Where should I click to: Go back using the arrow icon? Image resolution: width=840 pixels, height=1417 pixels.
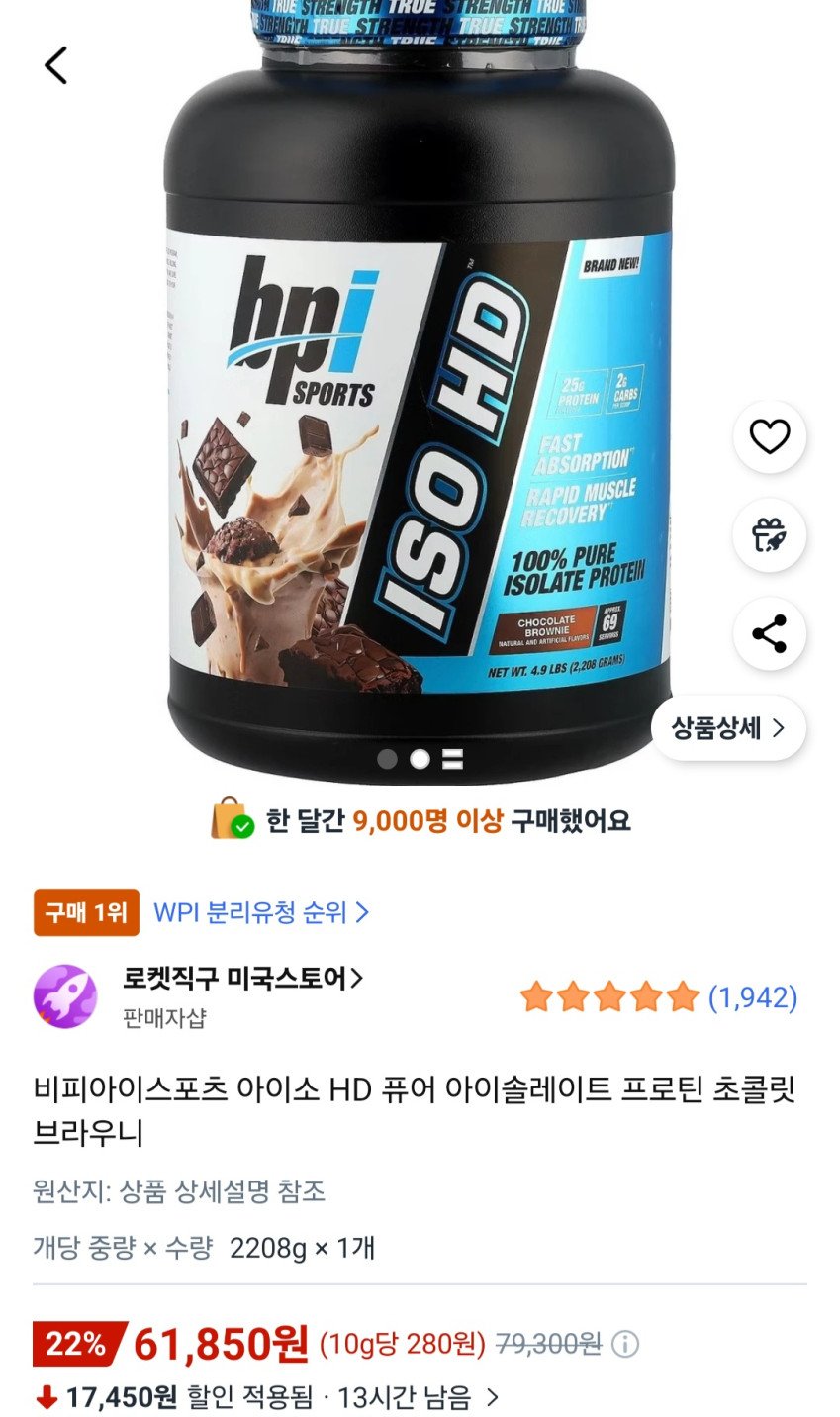click(x=56, y=65)
